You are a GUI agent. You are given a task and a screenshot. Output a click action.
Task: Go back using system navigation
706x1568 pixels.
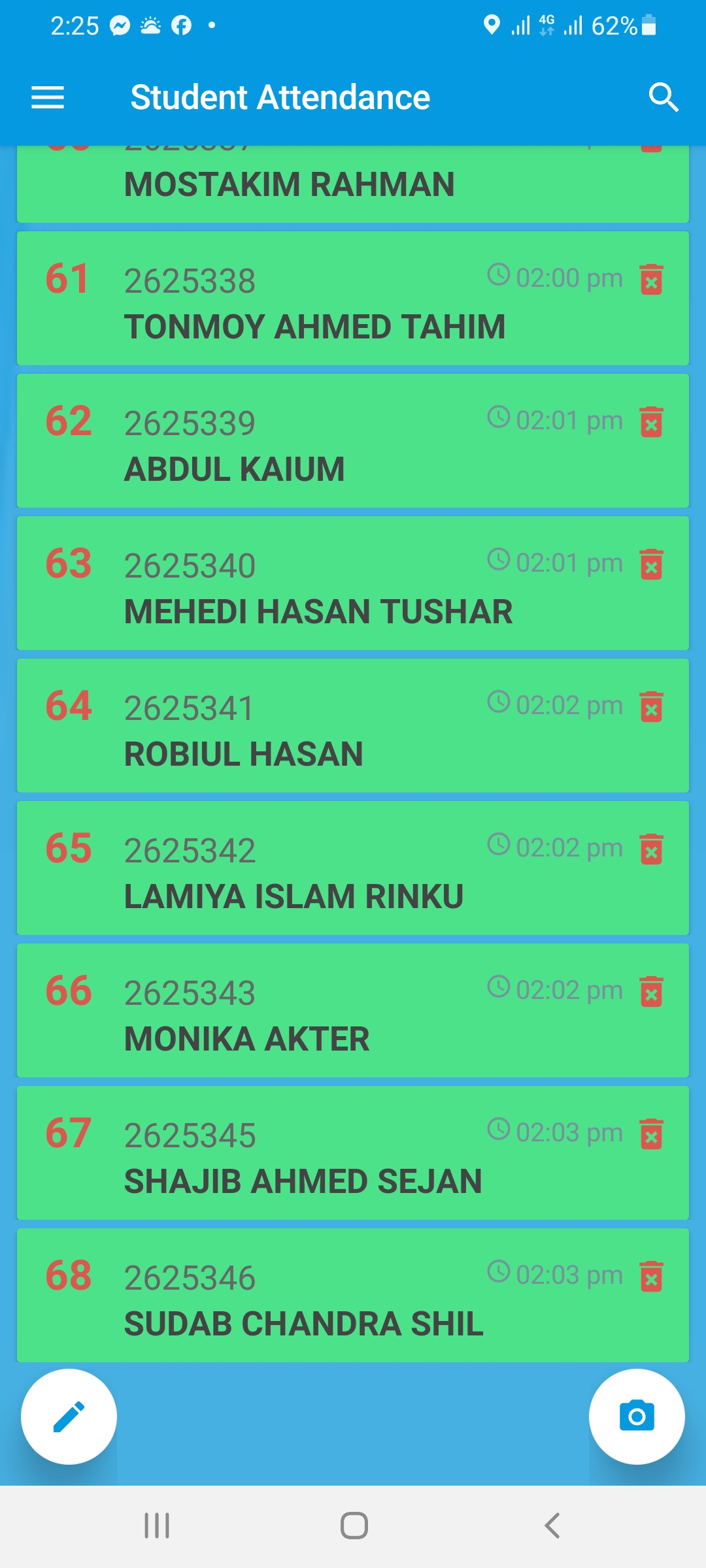(552, 1526)
